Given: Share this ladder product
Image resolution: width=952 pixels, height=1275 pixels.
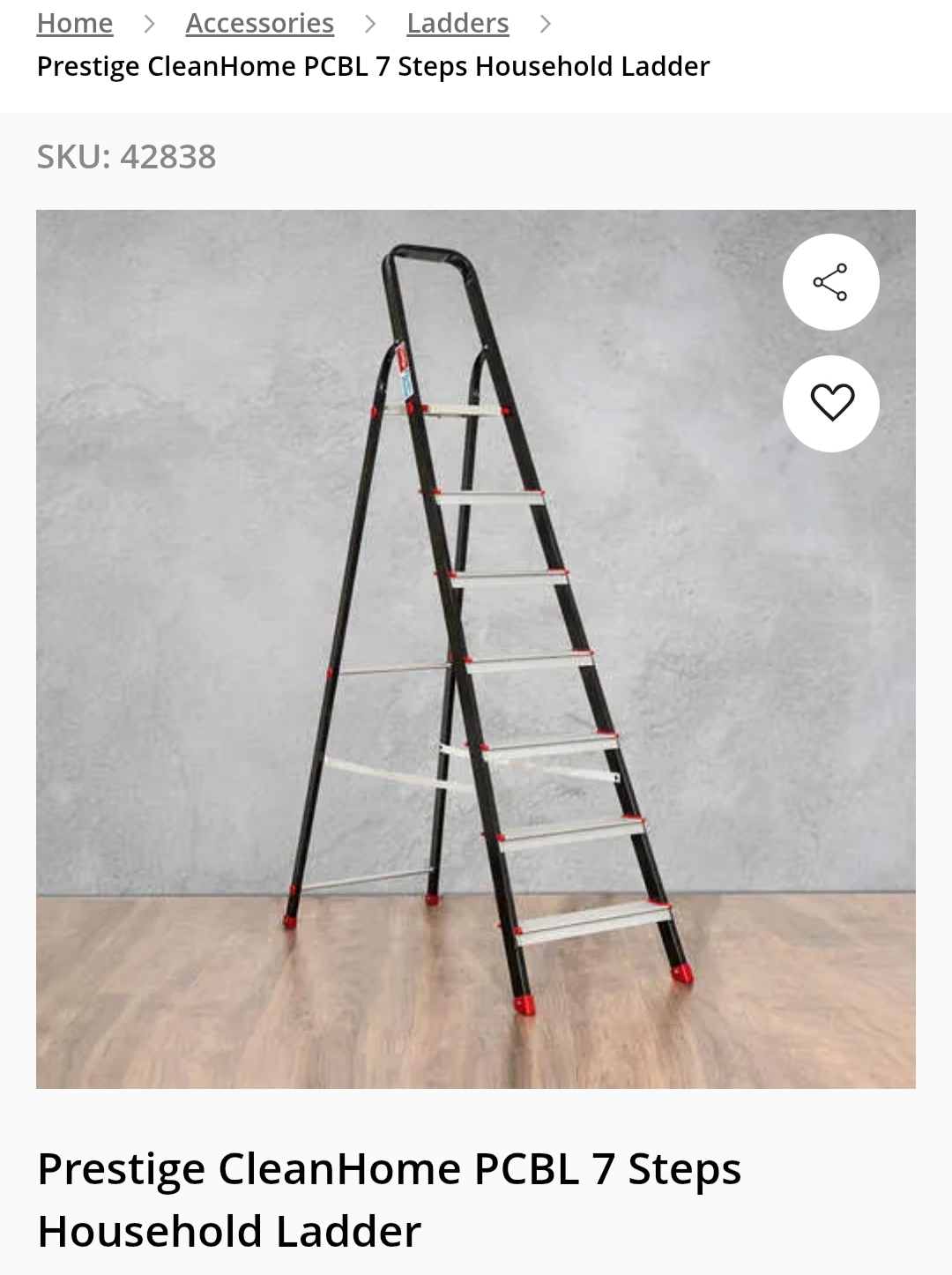Looking at the screenshot, I should click(830, 282).
